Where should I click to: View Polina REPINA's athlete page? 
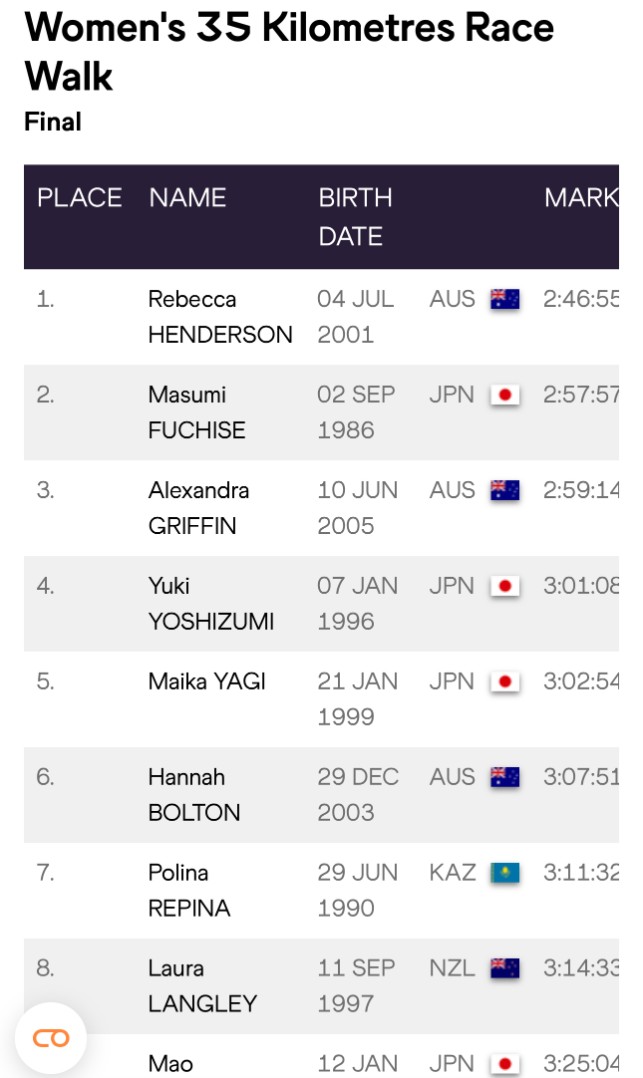coord(189,890)
